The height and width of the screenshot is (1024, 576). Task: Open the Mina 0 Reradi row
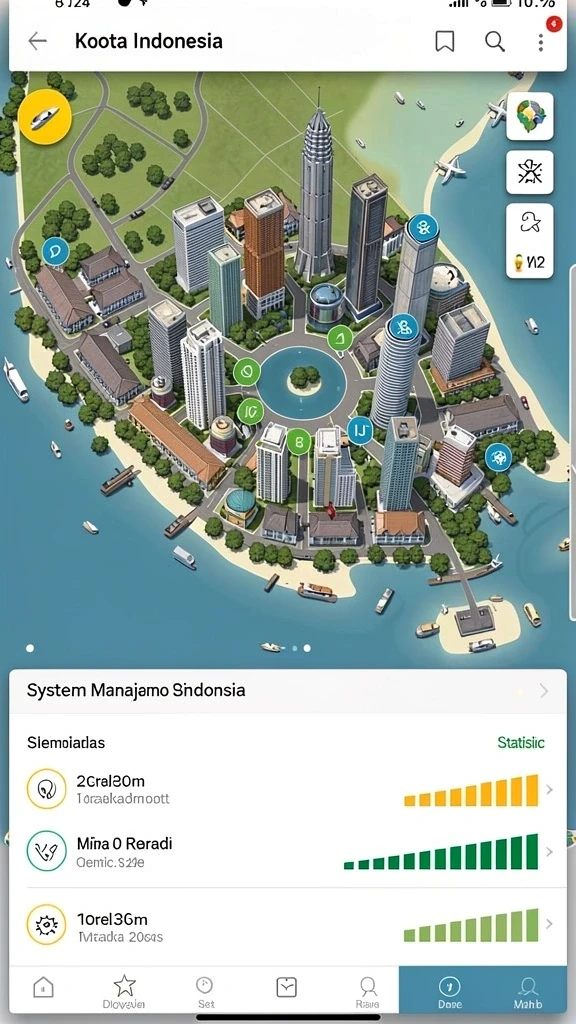pyautogui.click(x=288, y=852)
